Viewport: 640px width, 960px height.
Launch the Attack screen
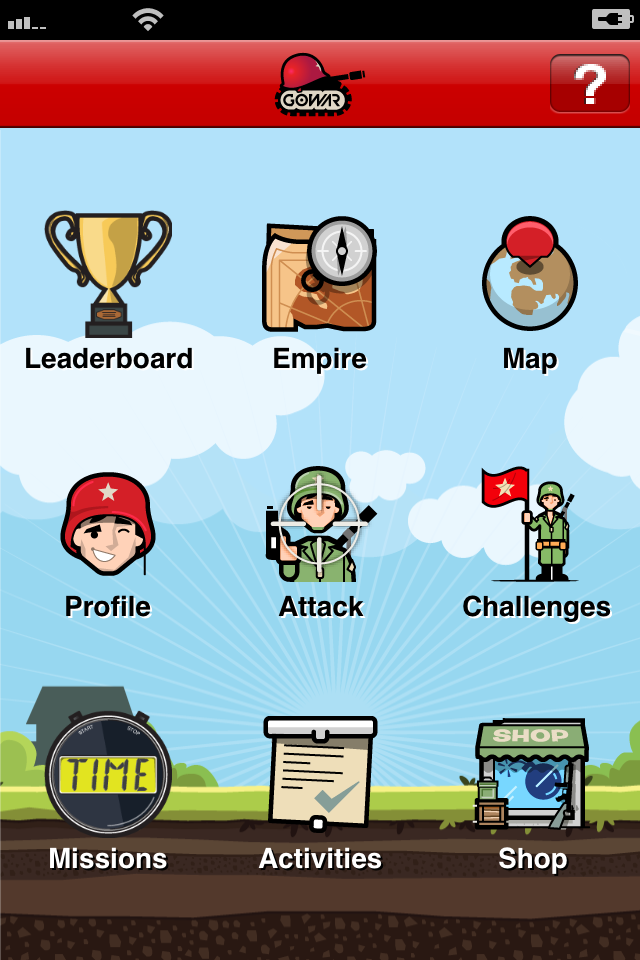click(319, 525)
